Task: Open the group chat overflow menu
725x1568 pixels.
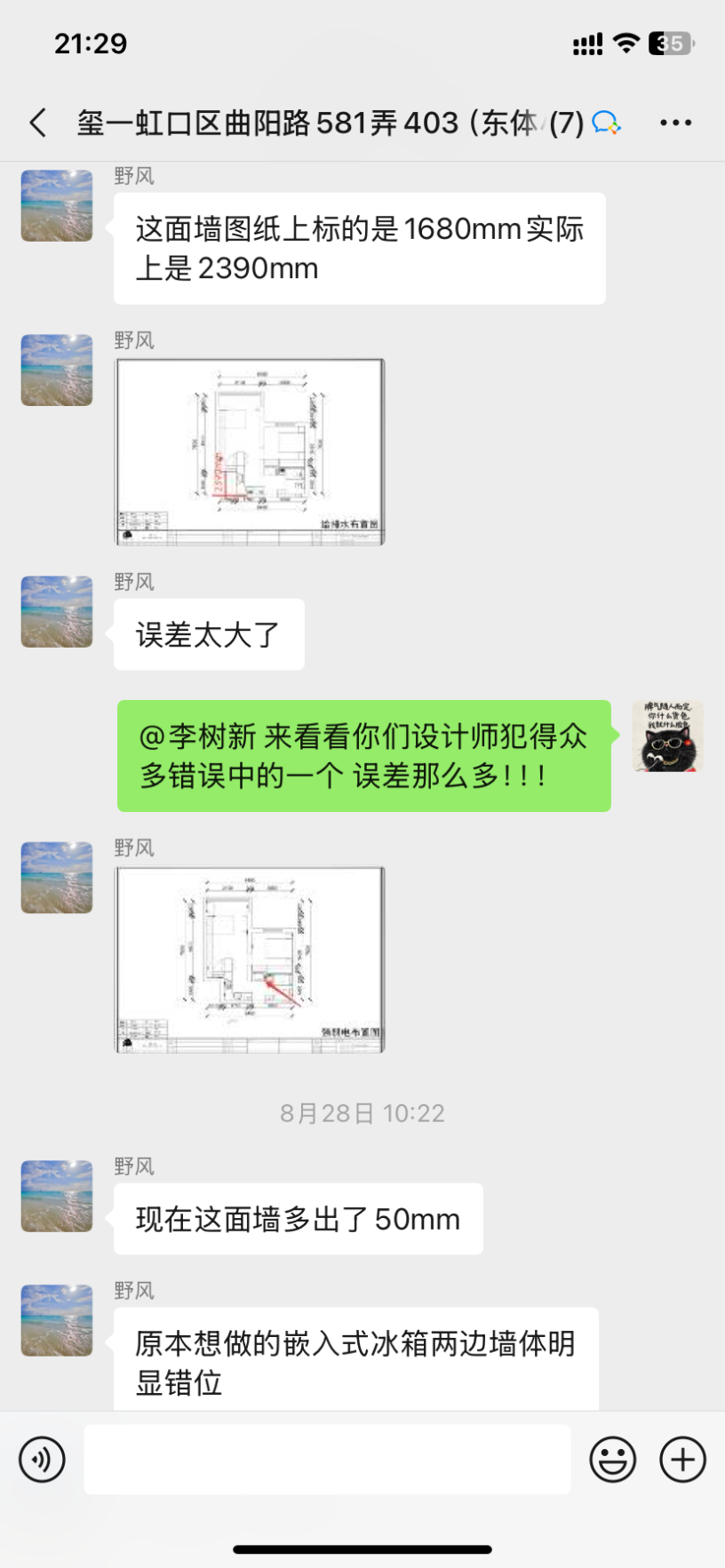Action: click(x=675, y=123)
